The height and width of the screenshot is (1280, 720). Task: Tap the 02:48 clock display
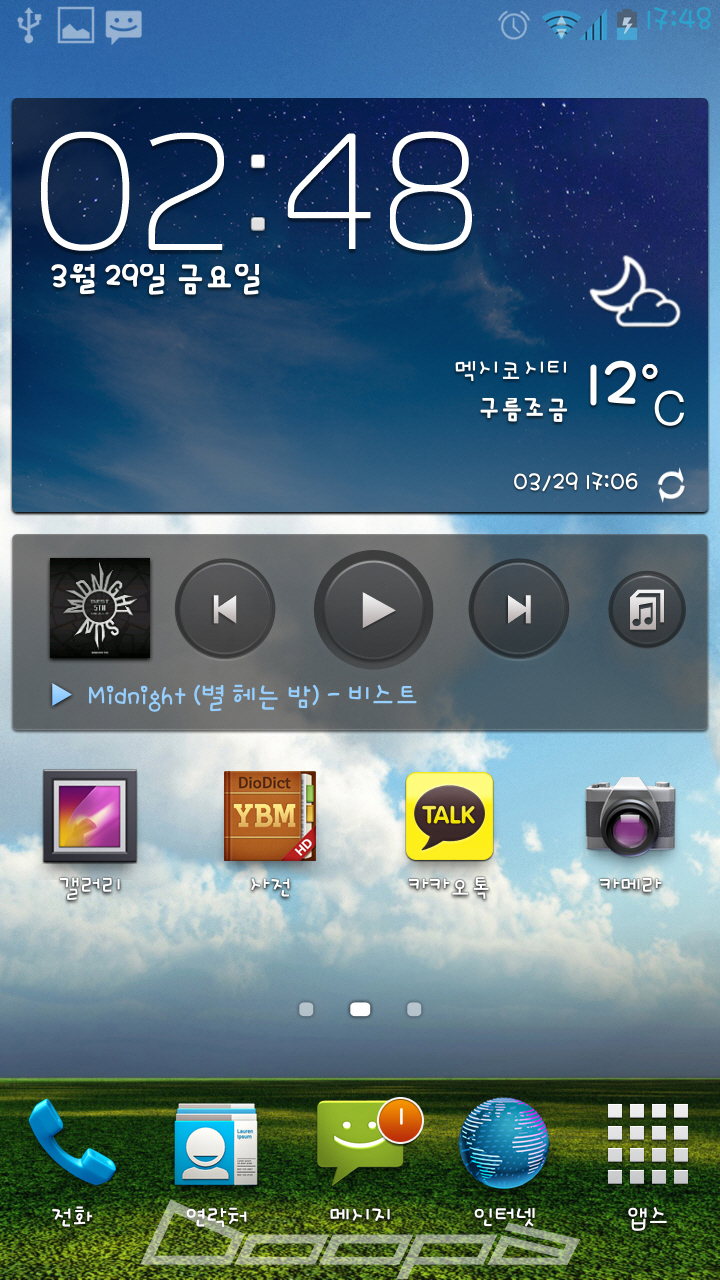click(255, 192)
